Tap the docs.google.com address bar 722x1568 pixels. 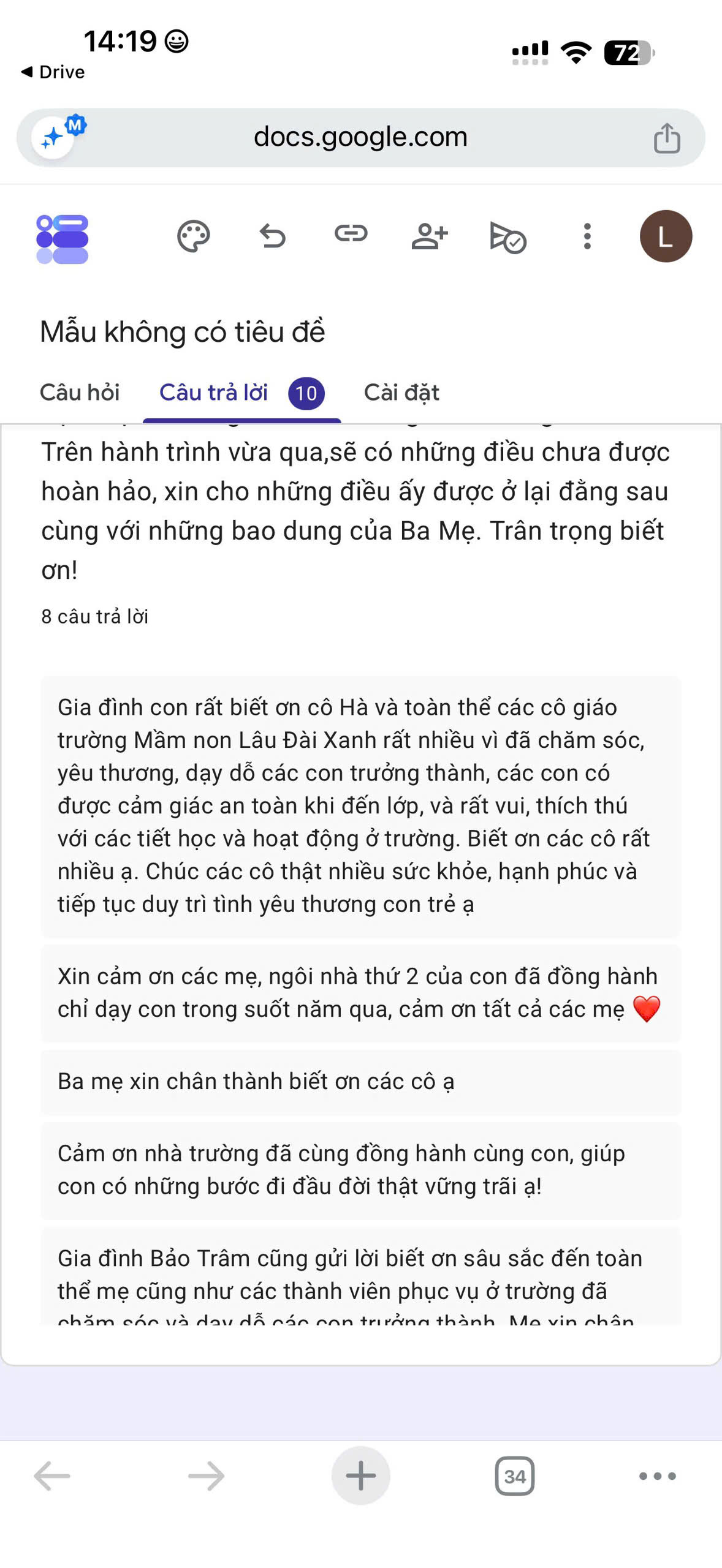tap(360, 137)
